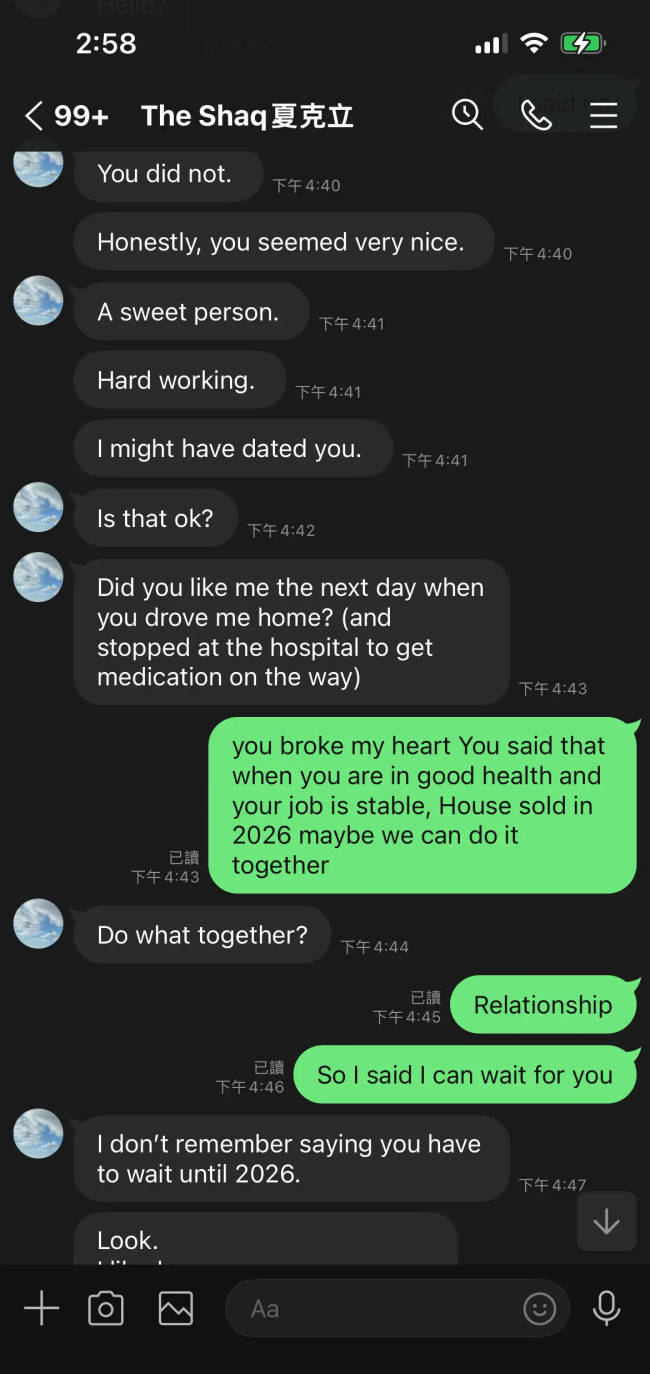The height and width of the screenshot is (1374, 650).
Task: View sender's avatar beside "A sweet person."
Action: pos(38,300)
